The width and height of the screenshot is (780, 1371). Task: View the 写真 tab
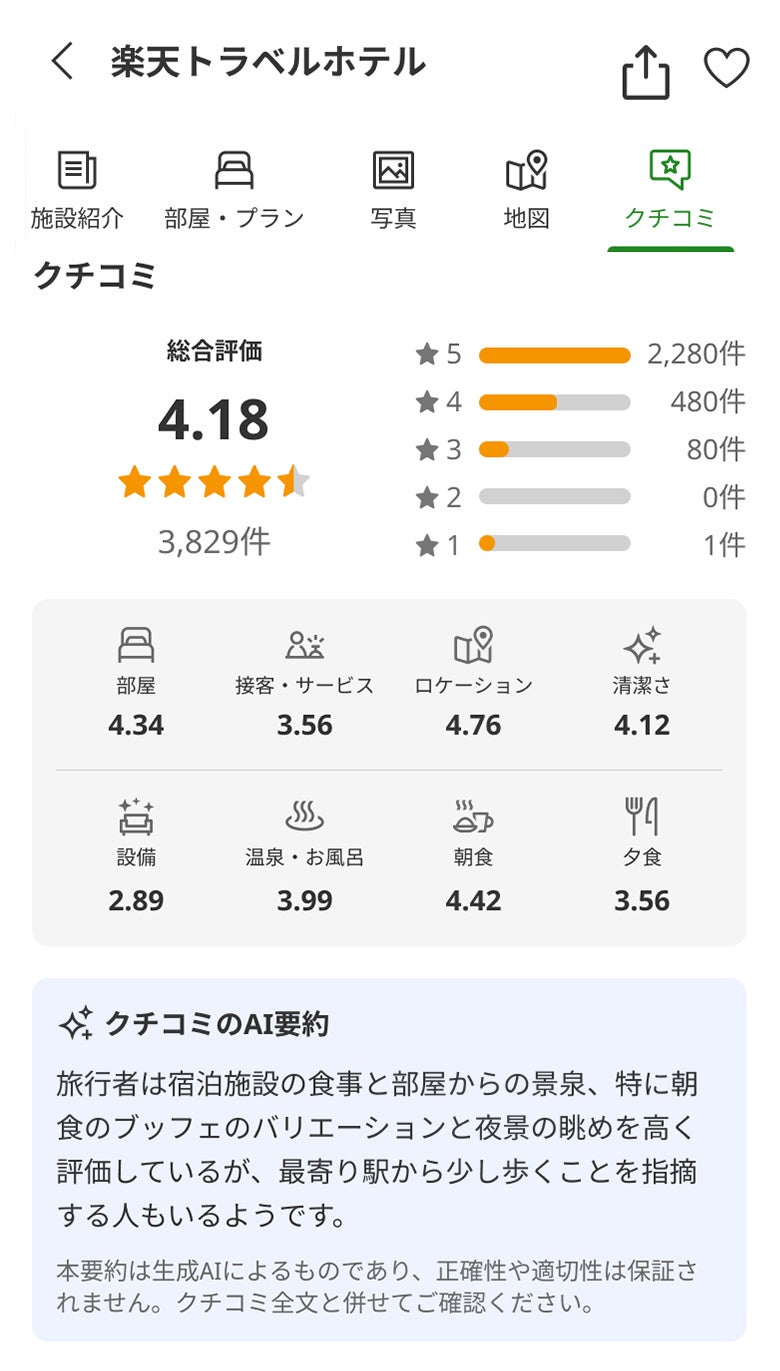click(393, 191)
